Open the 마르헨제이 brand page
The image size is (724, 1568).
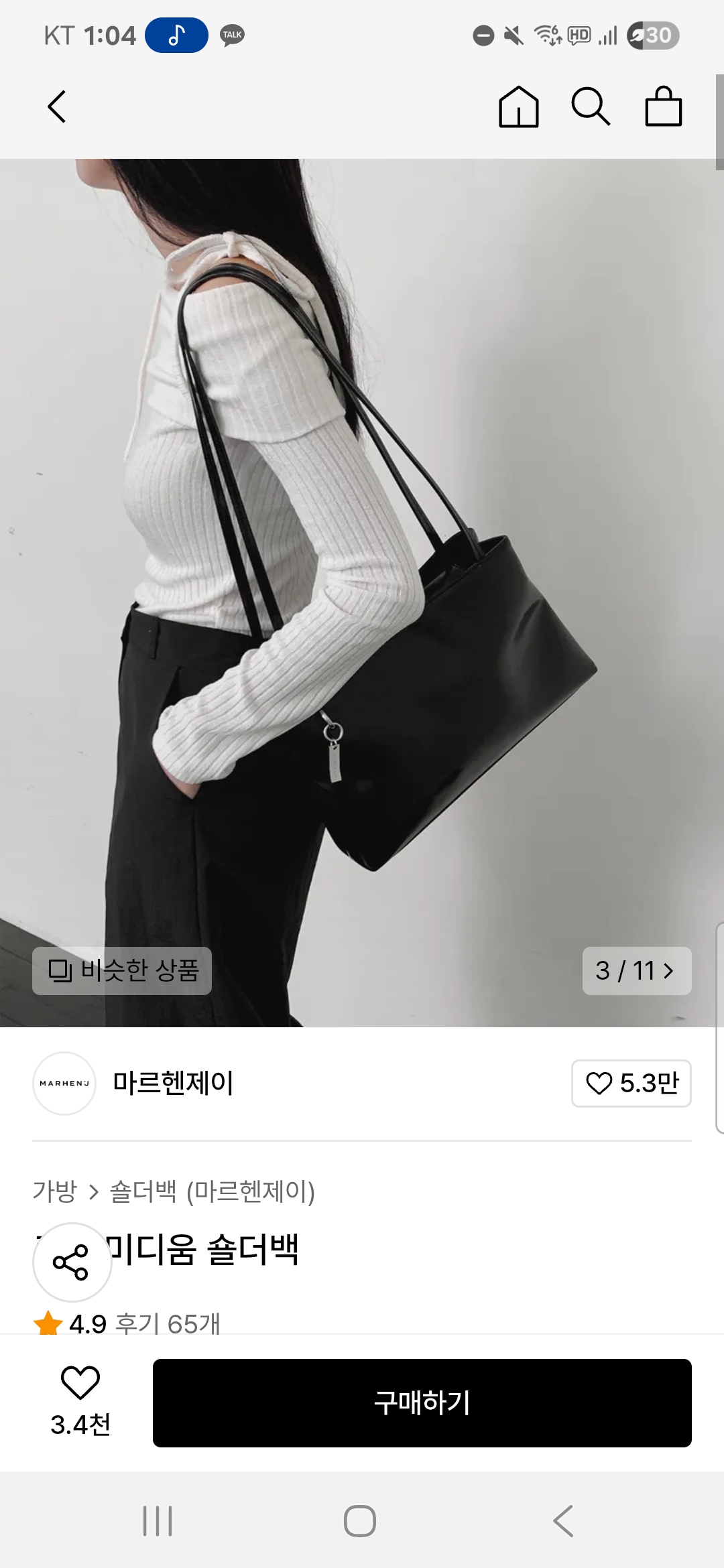pos(172,1083)
